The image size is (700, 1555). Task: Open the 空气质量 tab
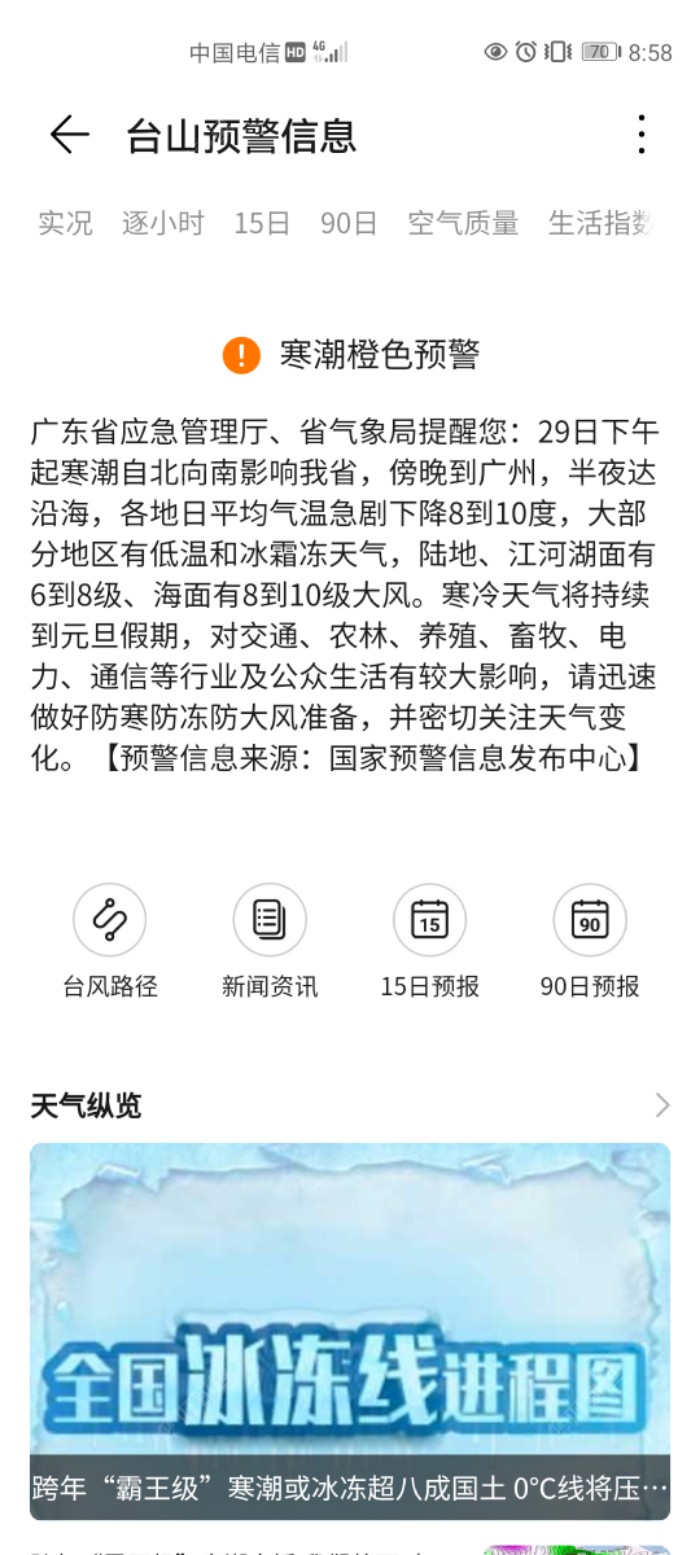point(462,223)
